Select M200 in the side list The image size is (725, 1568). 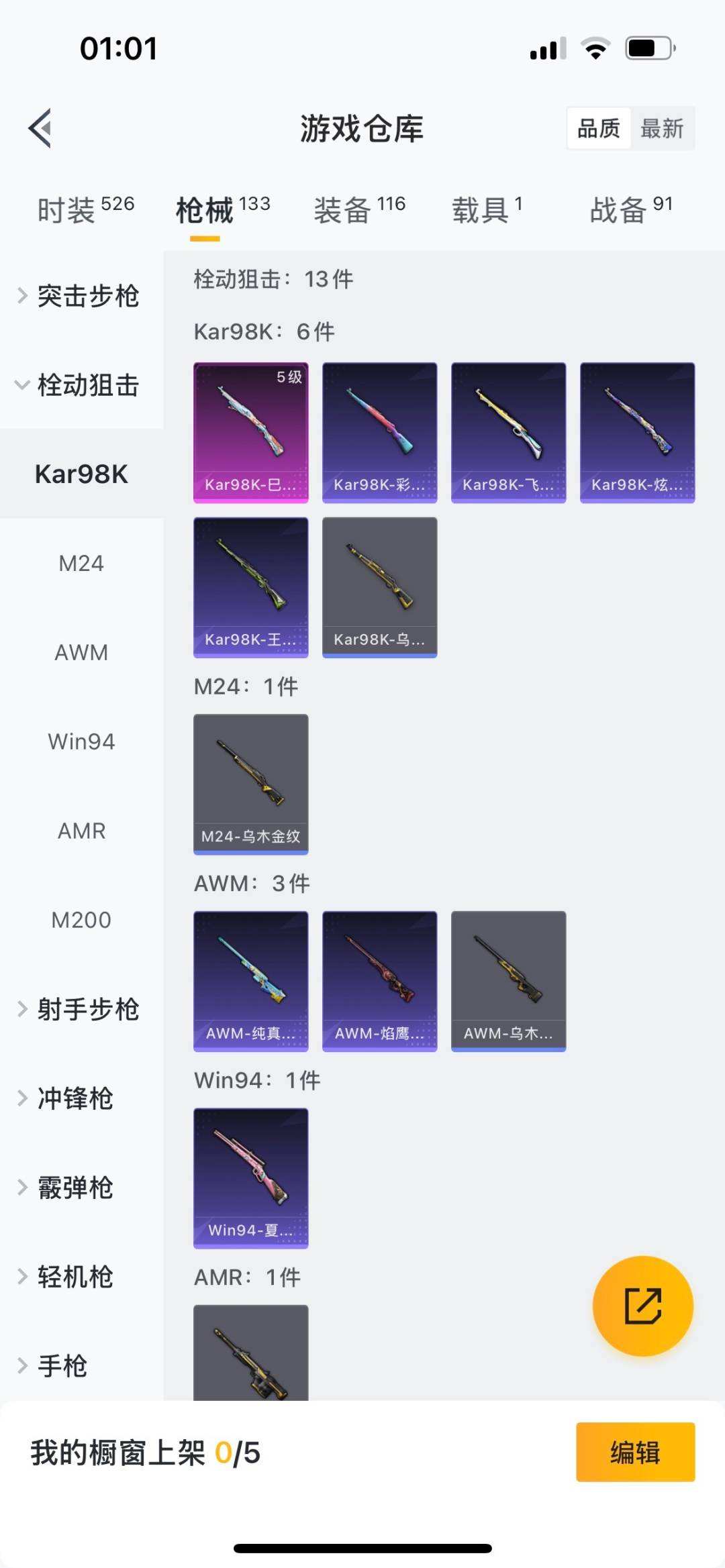pos(81,920)
